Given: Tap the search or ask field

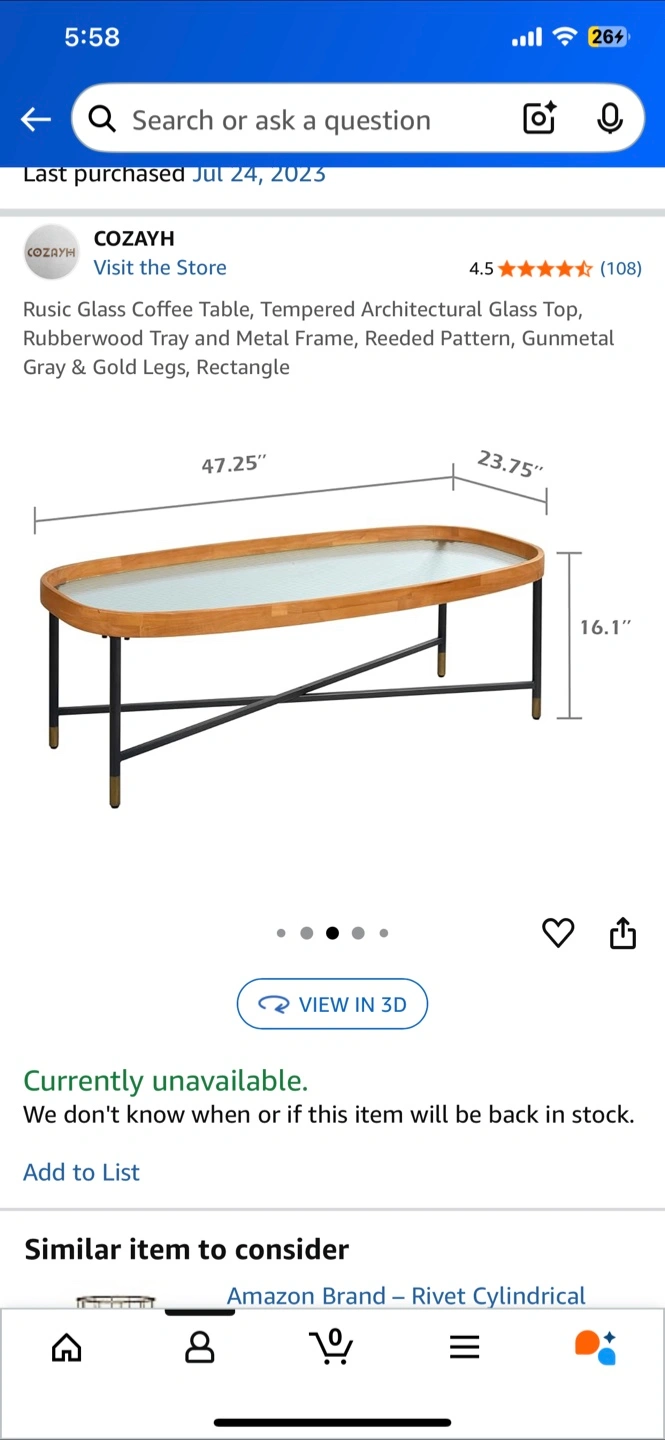Looking at the screenshot, I should 300,120.
